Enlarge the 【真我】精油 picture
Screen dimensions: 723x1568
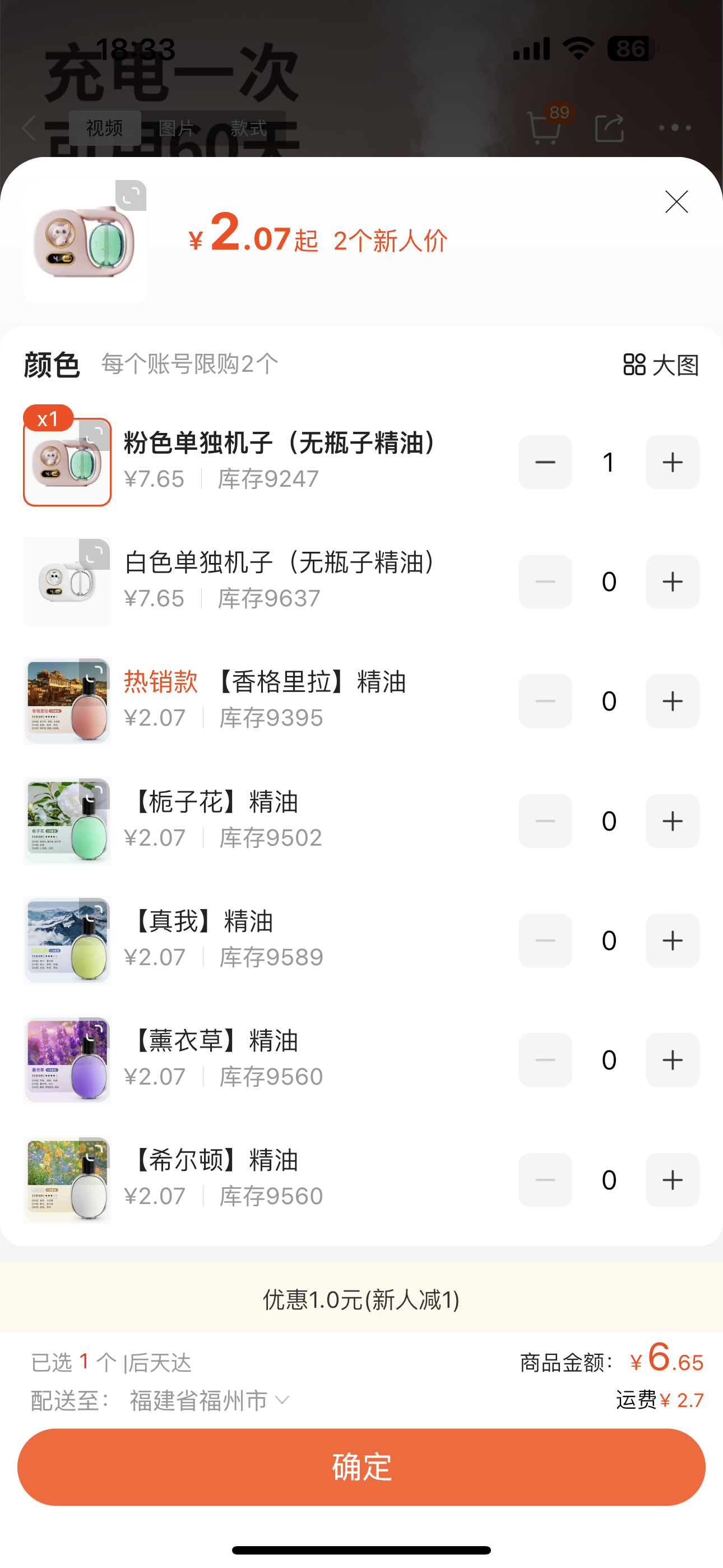95,912
